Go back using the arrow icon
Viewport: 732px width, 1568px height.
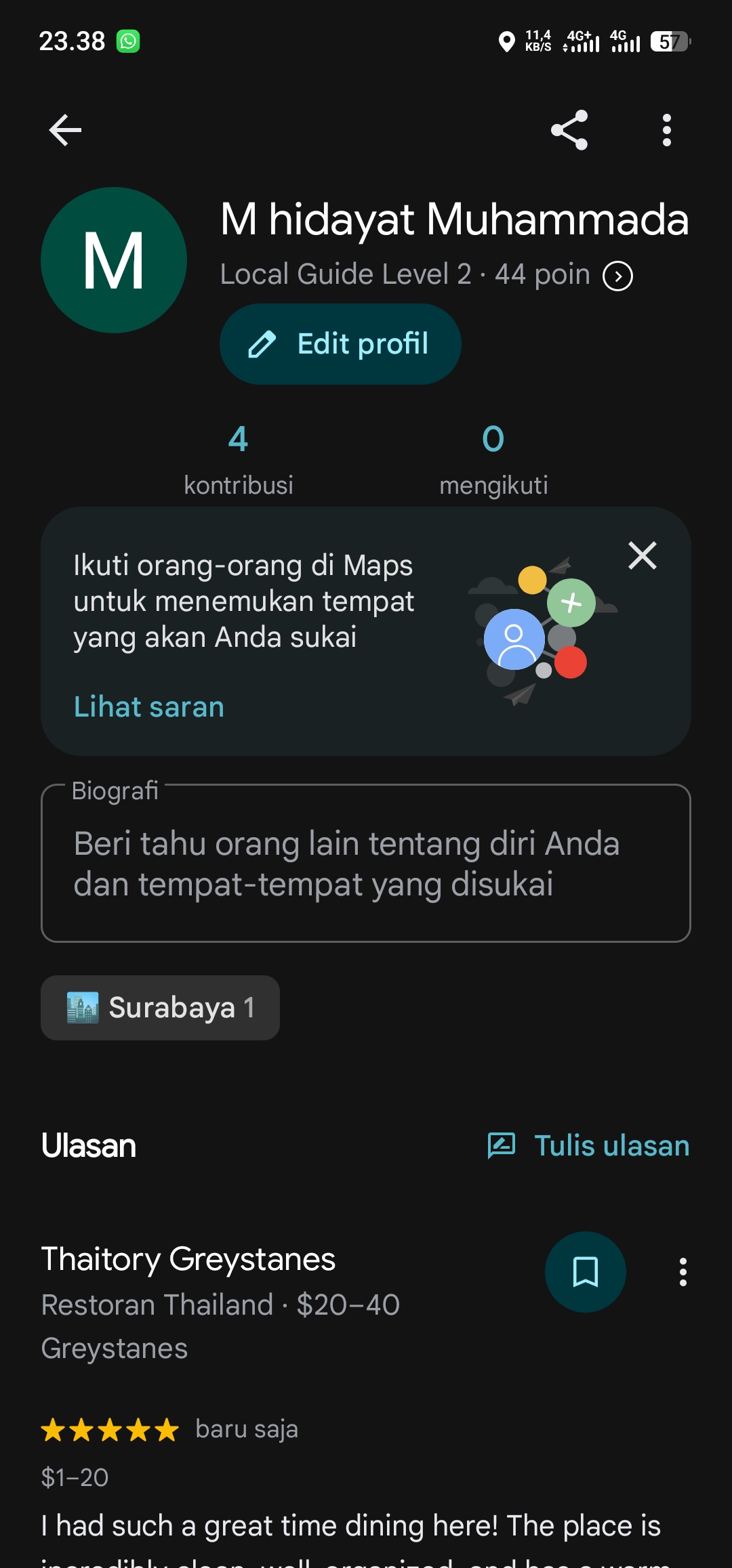tap(65, 130)
